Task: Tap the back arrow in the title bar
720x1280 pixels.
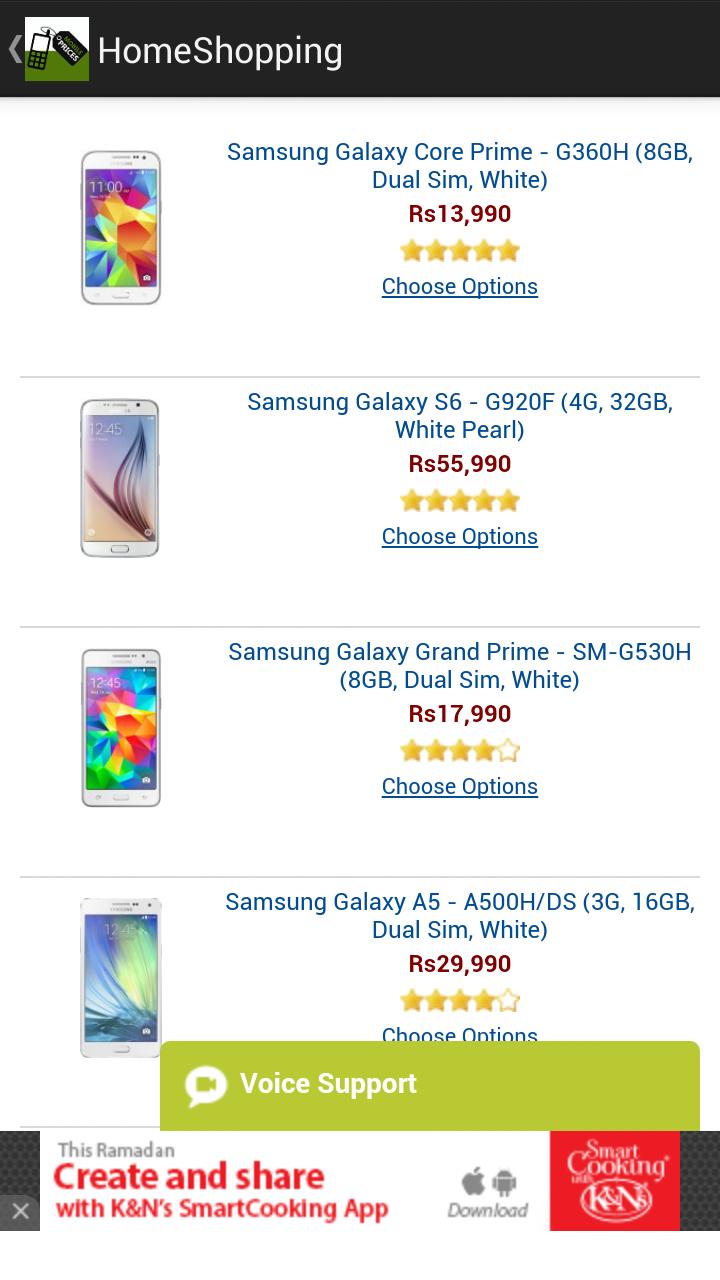Action: [x=14, y=48]
